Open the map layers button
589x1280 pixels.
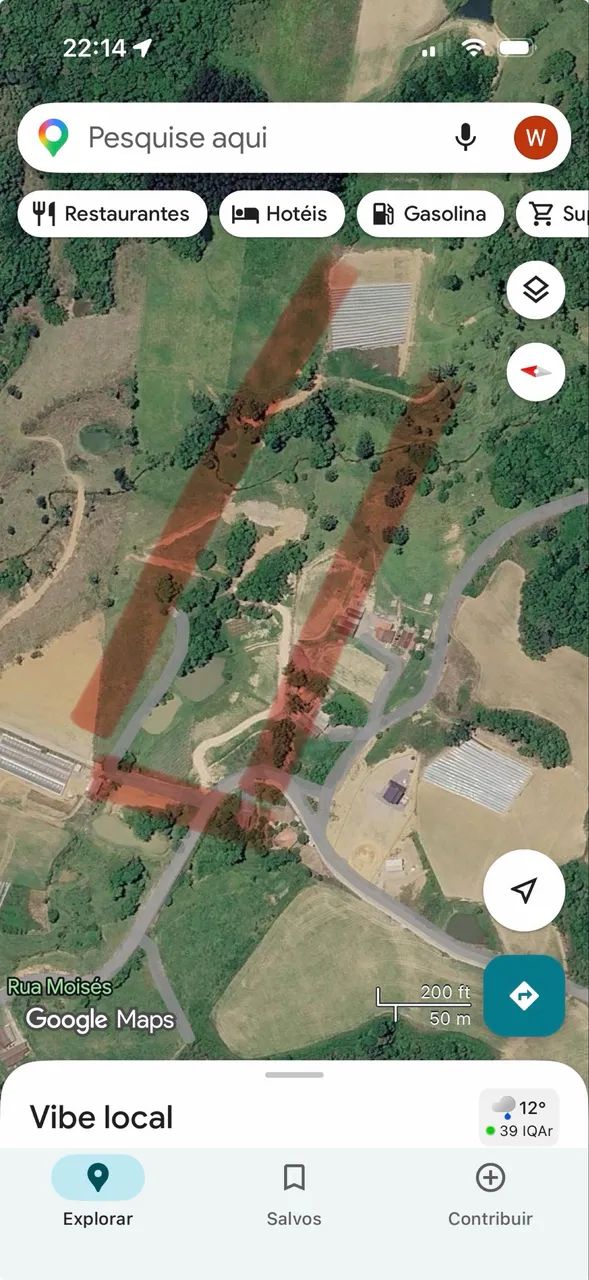[x=536, y=291]
